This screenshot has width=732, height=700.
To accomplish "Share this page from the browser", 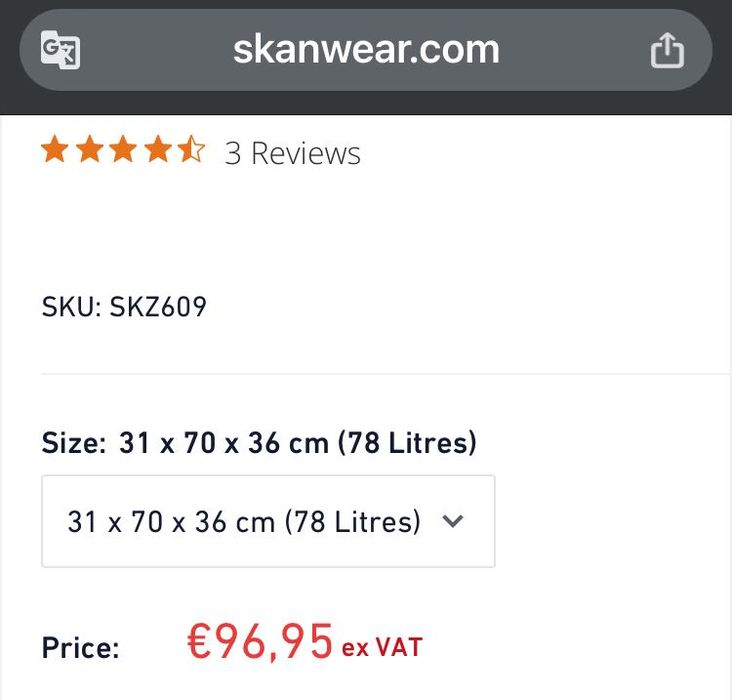I will click(667, 50).
